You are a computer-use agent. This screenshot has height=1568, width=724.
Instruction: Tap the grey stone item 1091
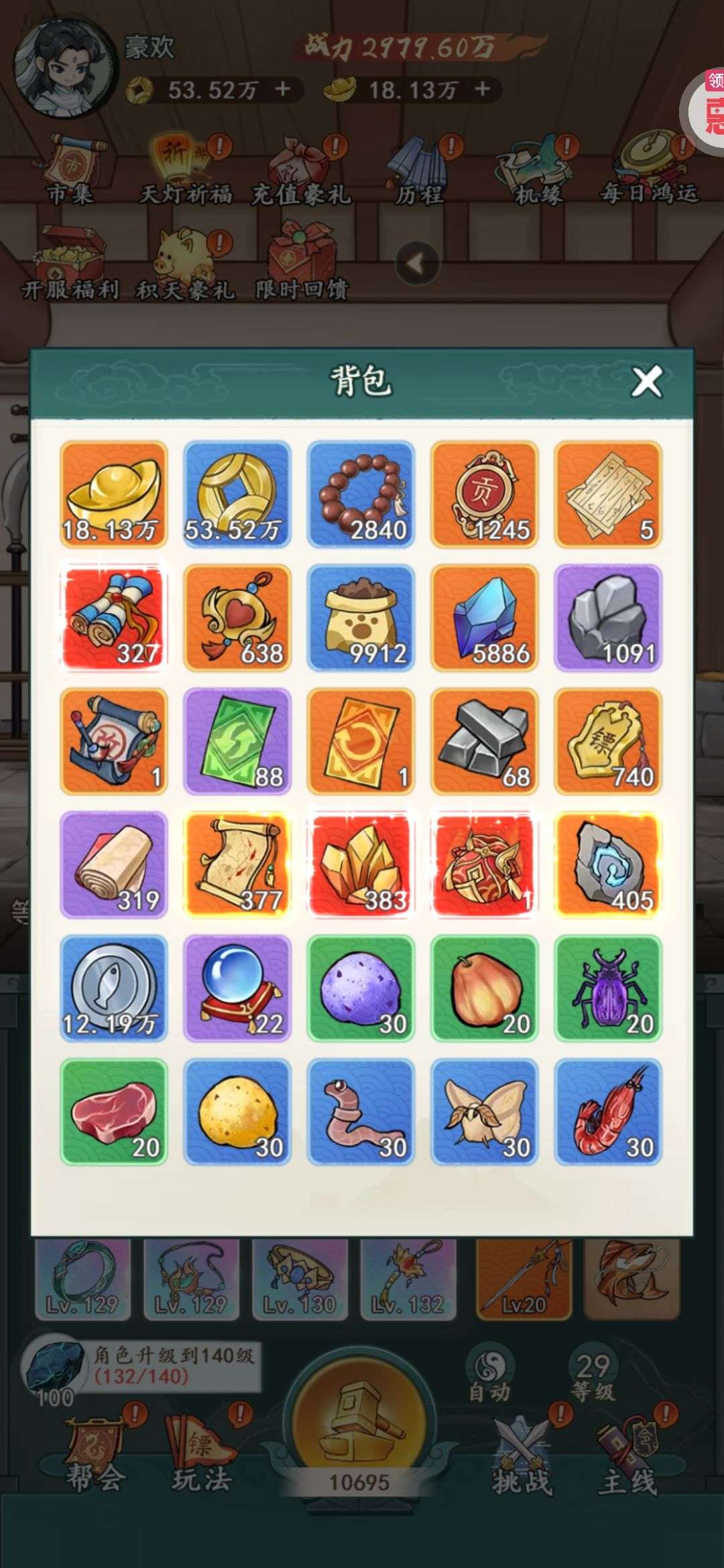pyautogui.click(x=608, y=618)
